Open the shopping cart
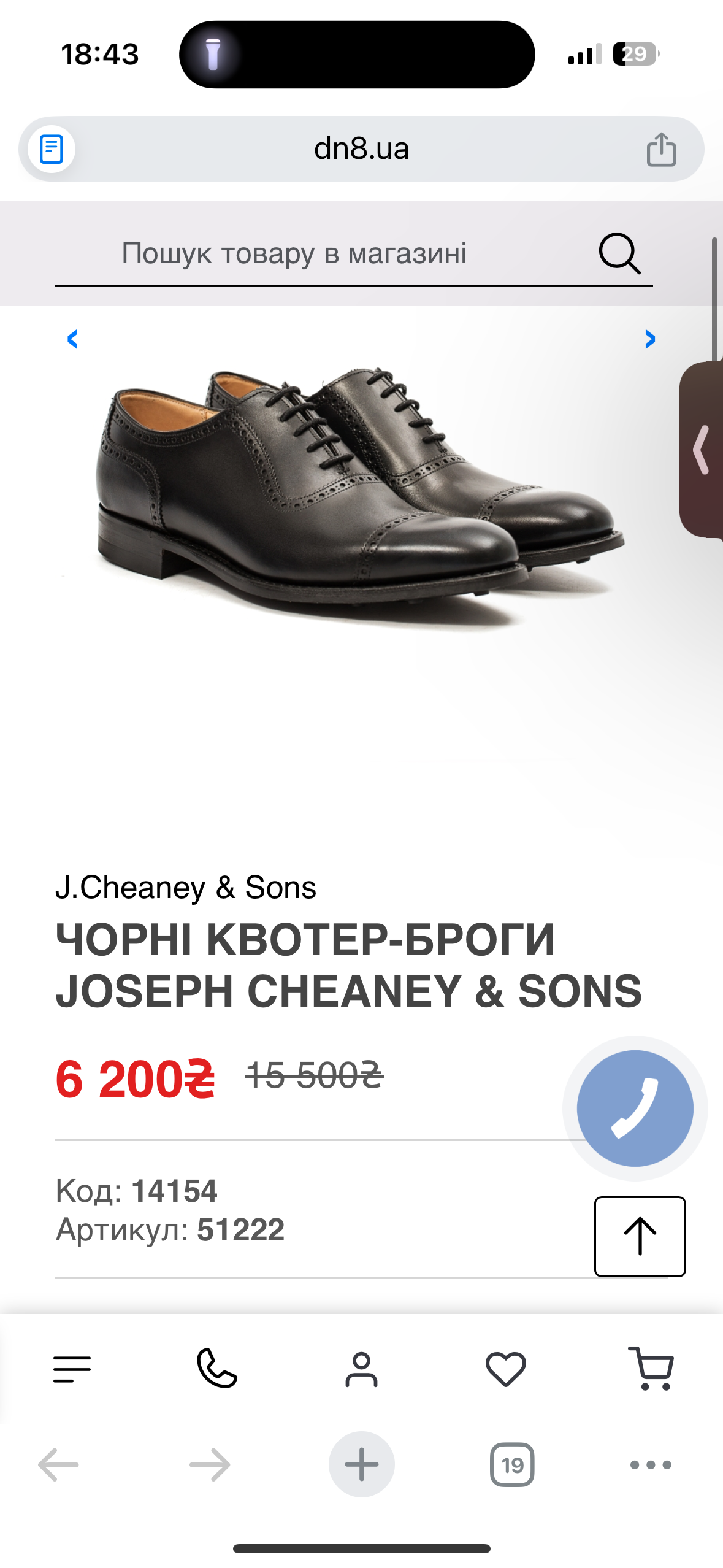This screenshot has height=1568, width=723. (x=651, y=1368)
